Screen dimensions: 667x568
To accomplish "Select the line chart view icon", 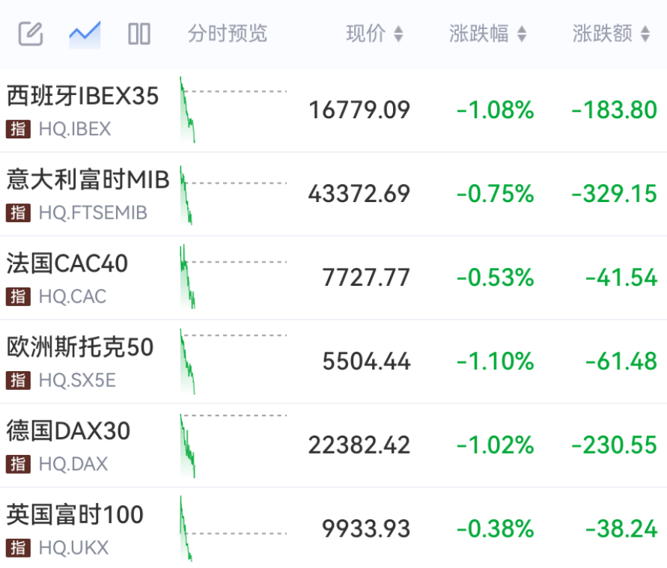I will point(85,34).
